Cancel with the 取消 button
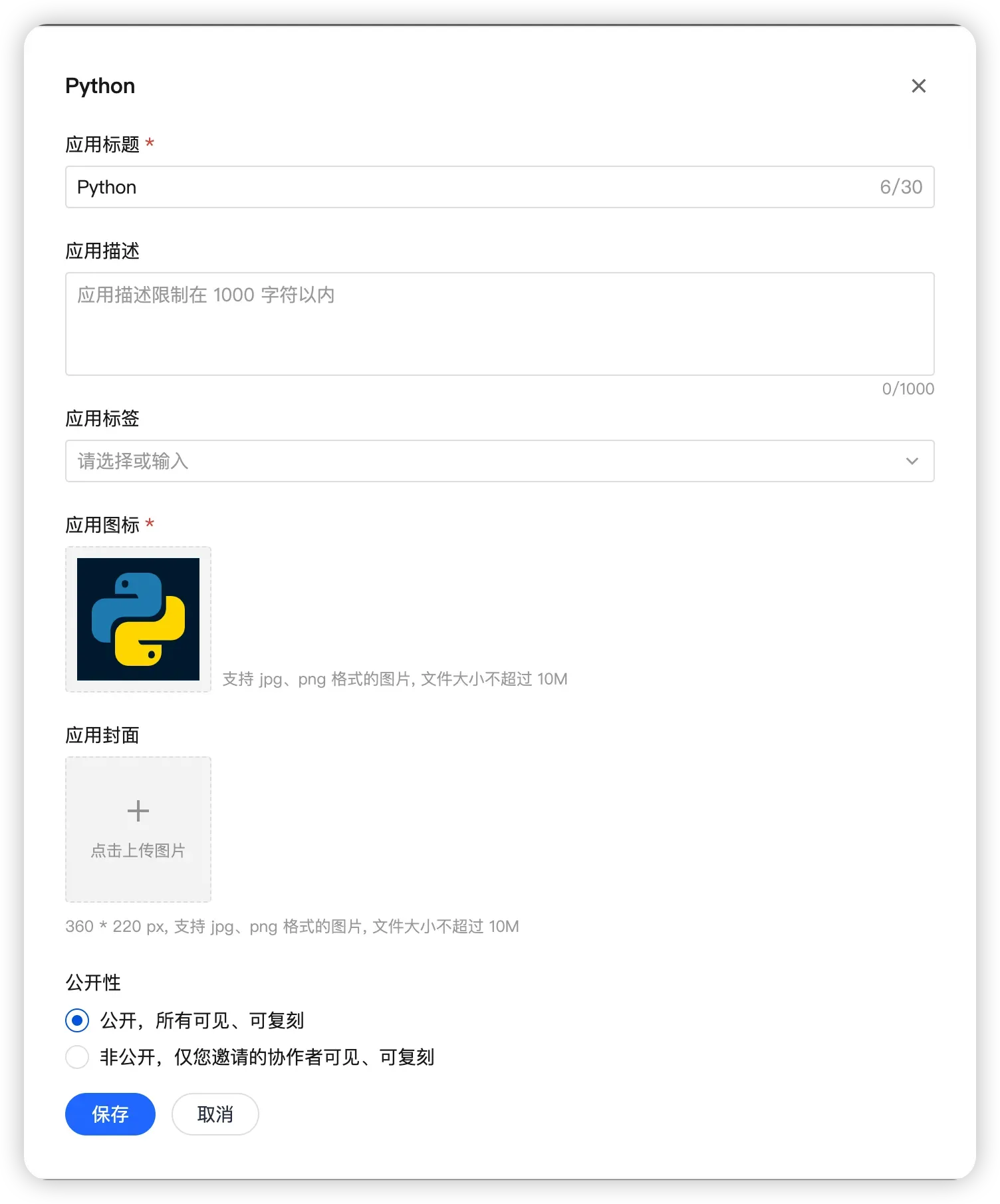Viewport: 1000px width, 1204px height. click(215, 1114)
